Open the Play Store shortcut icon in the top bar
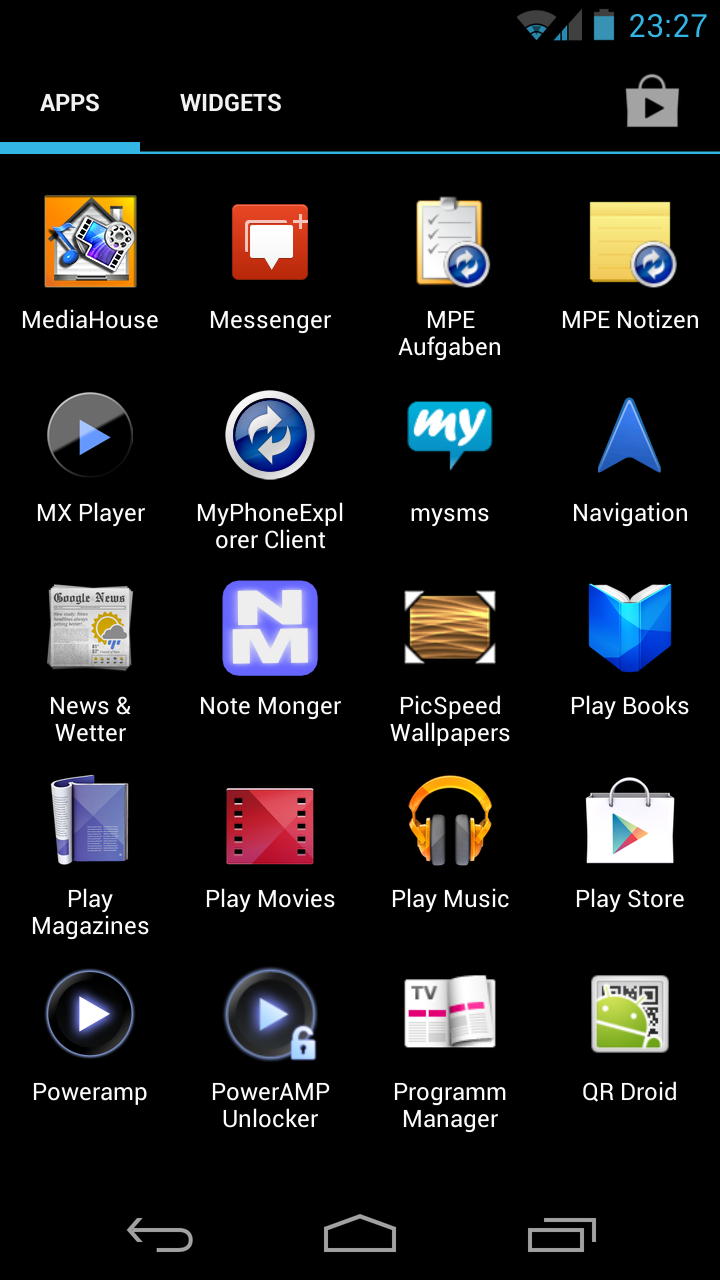720x1280 pixels. coord(652,102)
